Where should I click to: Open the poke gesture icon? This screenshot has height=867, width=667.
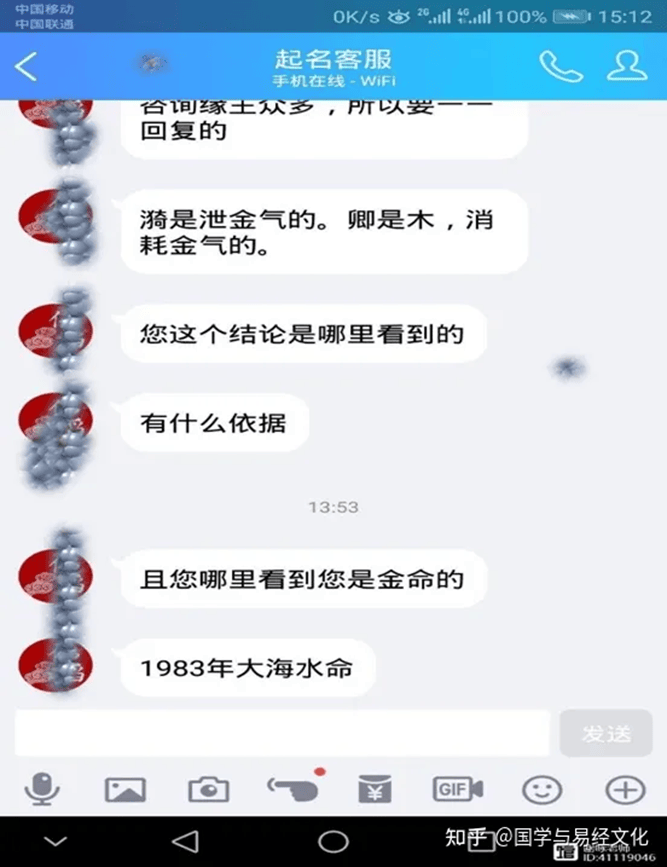pos(293,788)
